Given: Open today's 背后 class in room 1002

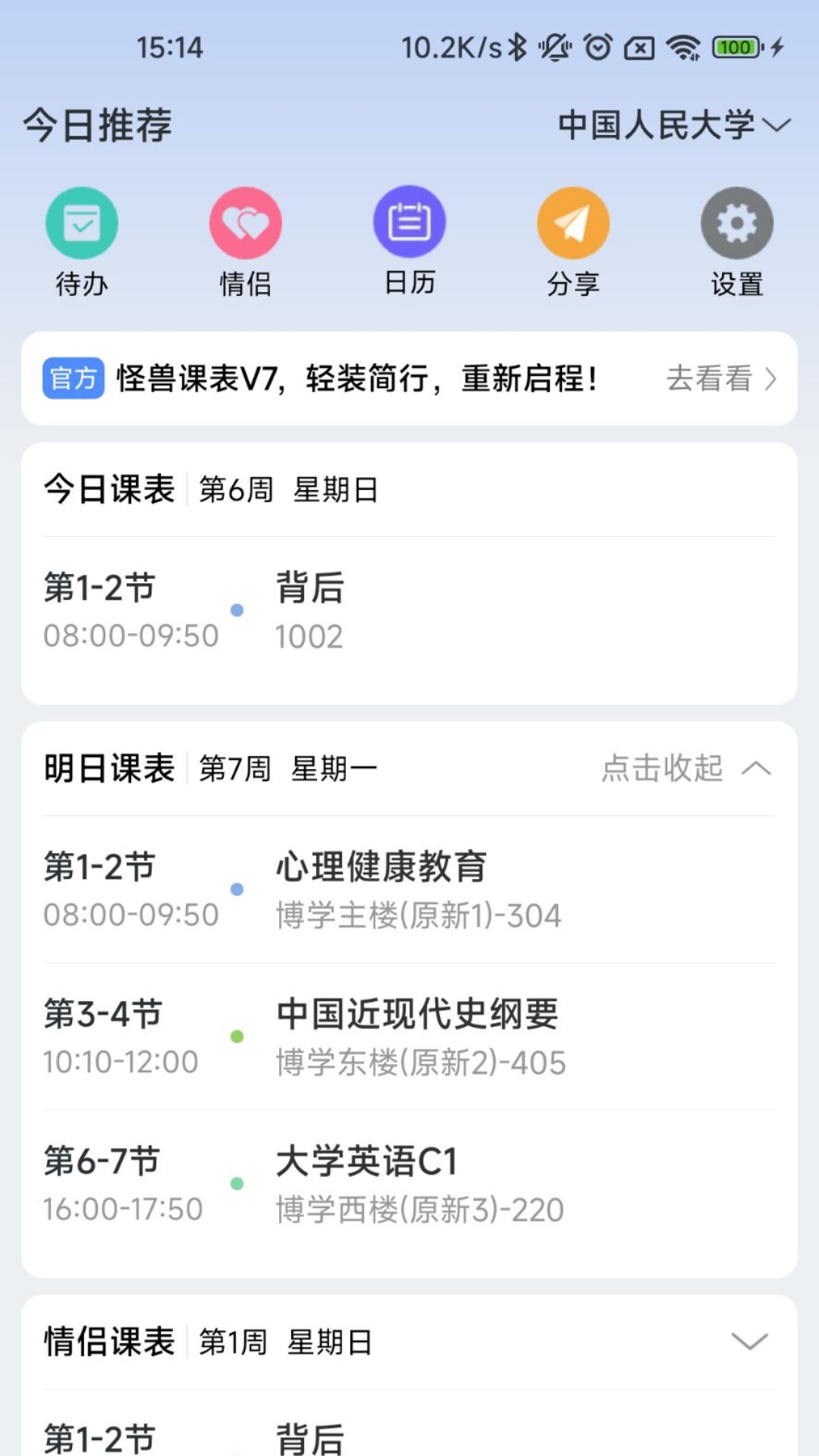Looking at the screenshot, I should (409, 610).
